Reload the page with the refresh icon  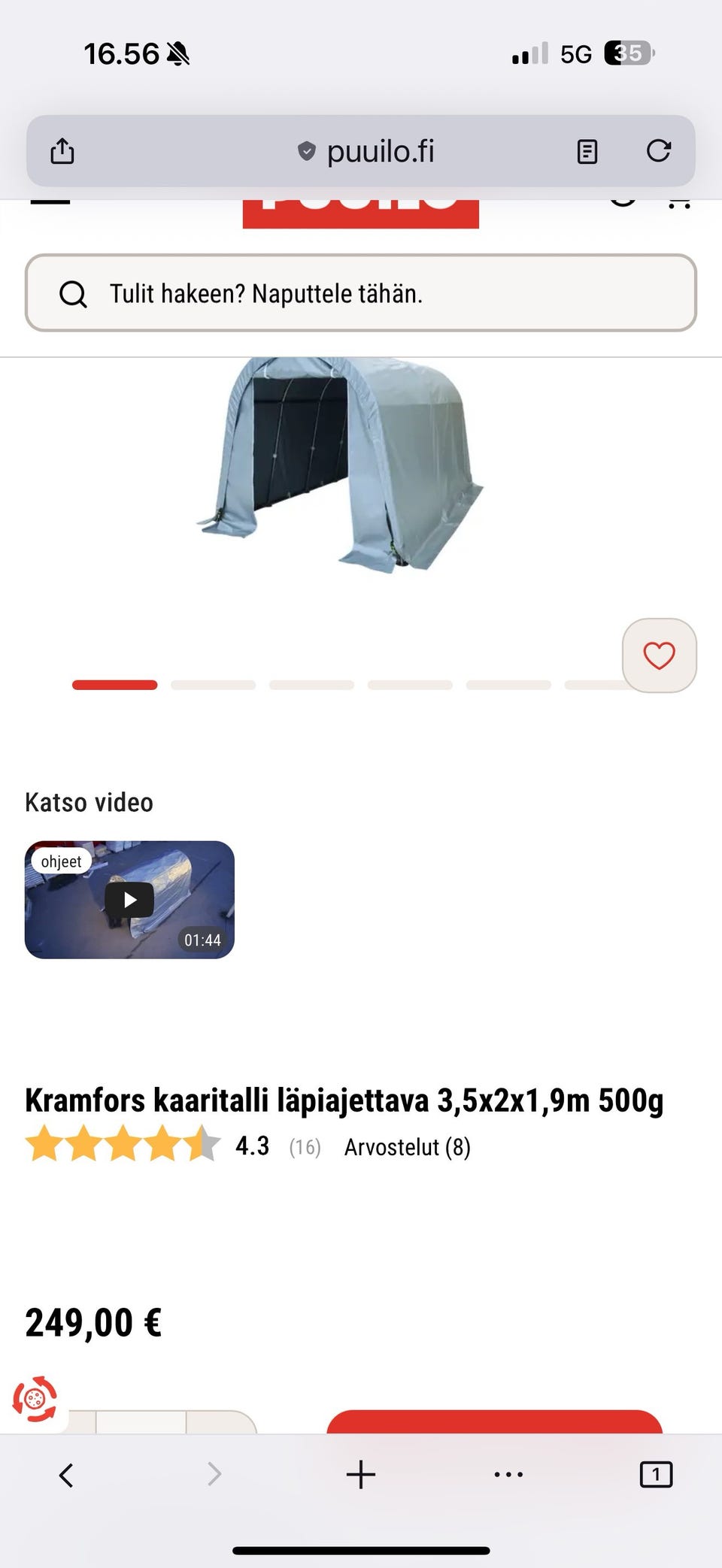click(x=659, y=150)
